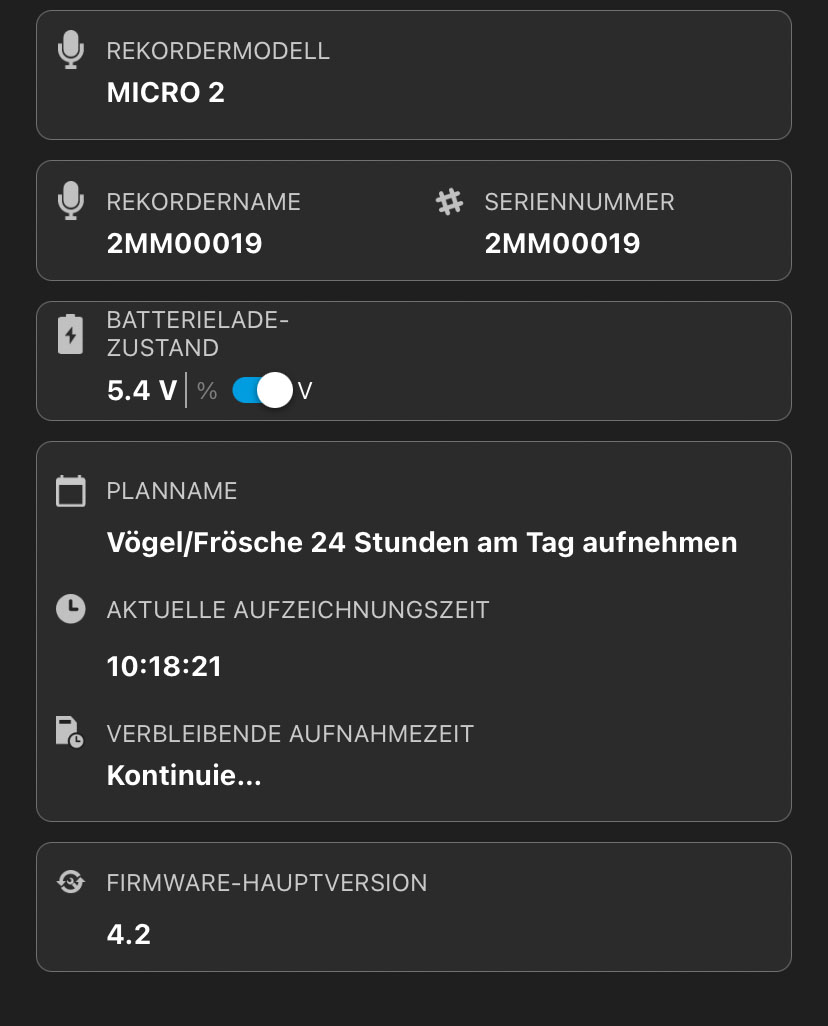Tap the firmware update icon

click(70, 880)
